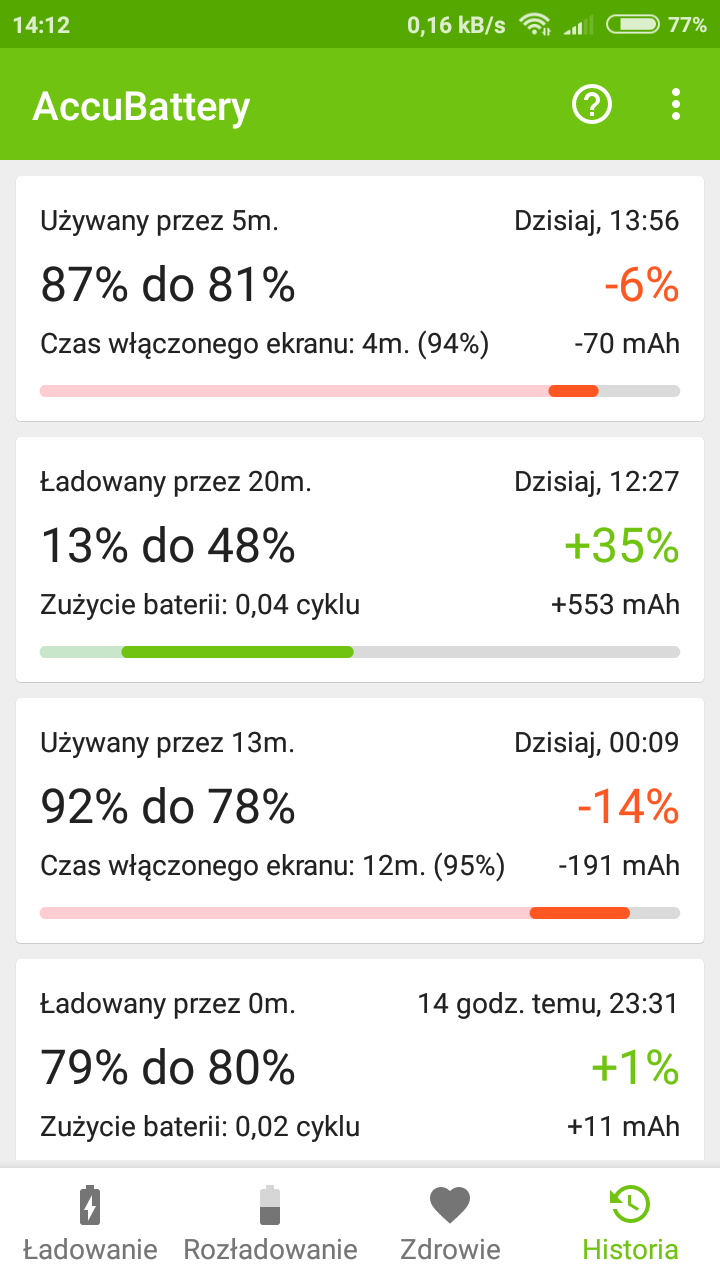Open the 13% do 48% charging session
The width and height of the screenshot is (720, 1280).
(x=360, y=559)
